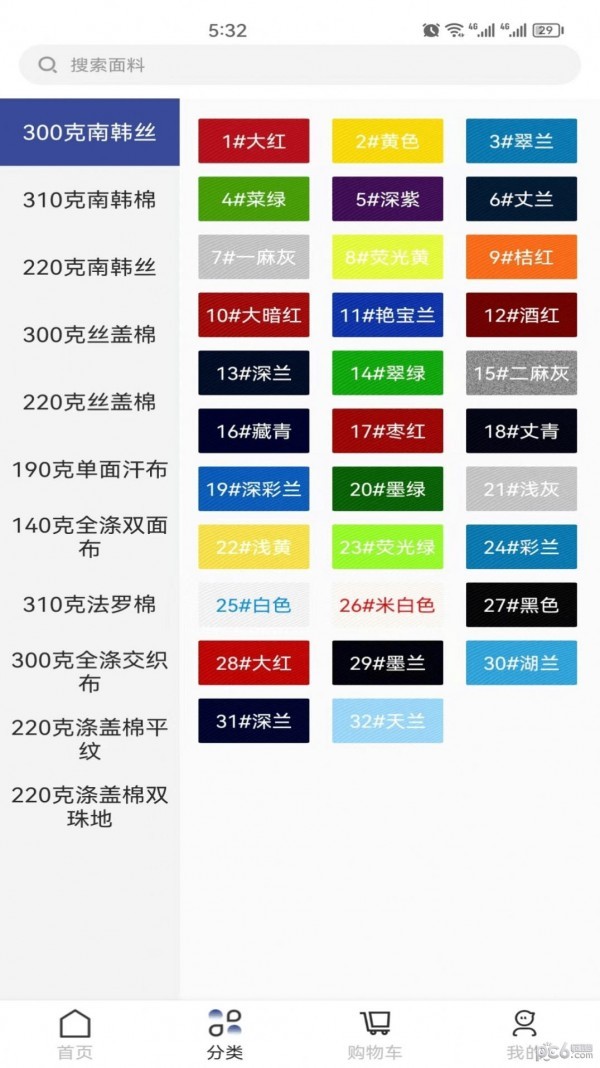The height and width of the screenshot is (1068, 600).
Task: Select the 310克南韩棉 category
Action: [90, 199]
